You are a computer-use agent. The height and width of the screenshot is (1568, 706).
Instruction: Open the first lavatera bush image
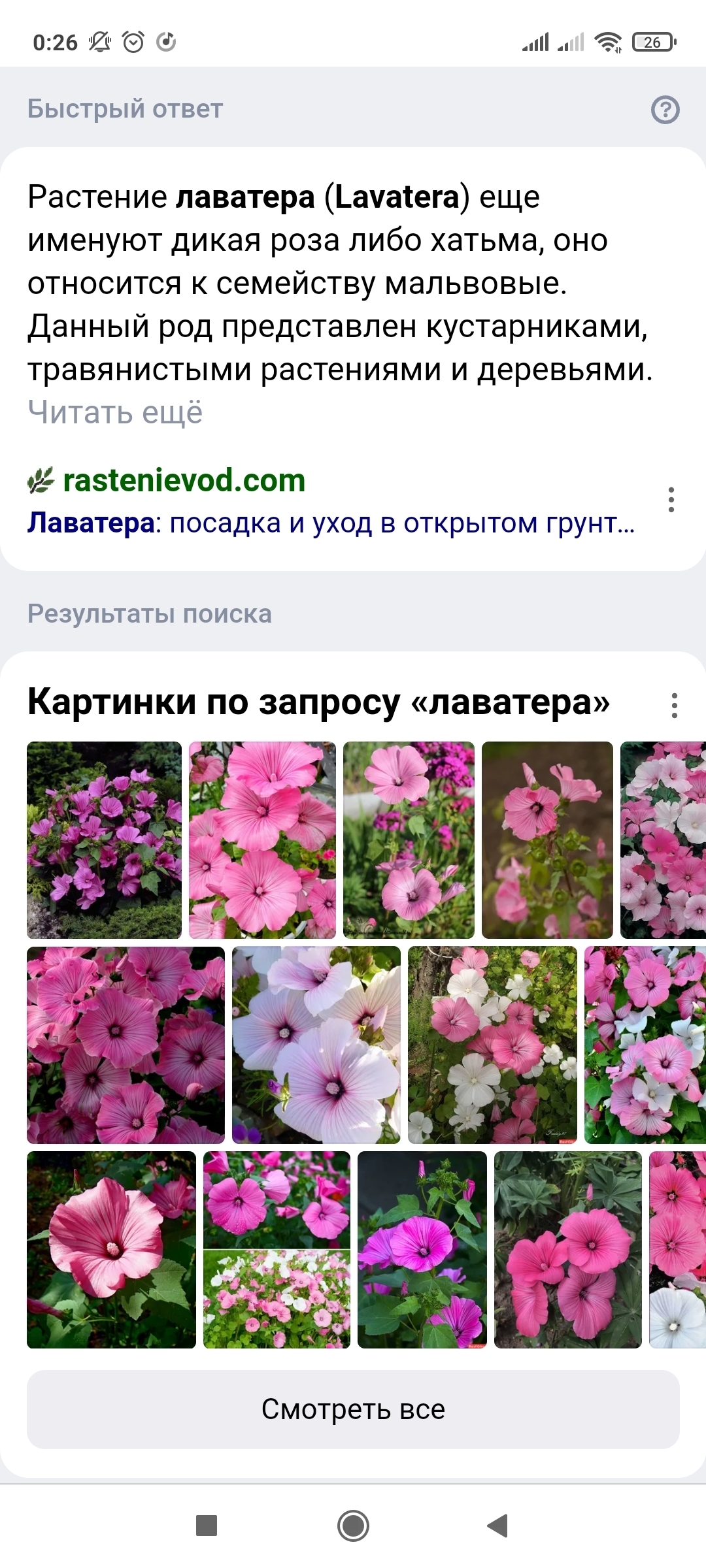point(104,840)
